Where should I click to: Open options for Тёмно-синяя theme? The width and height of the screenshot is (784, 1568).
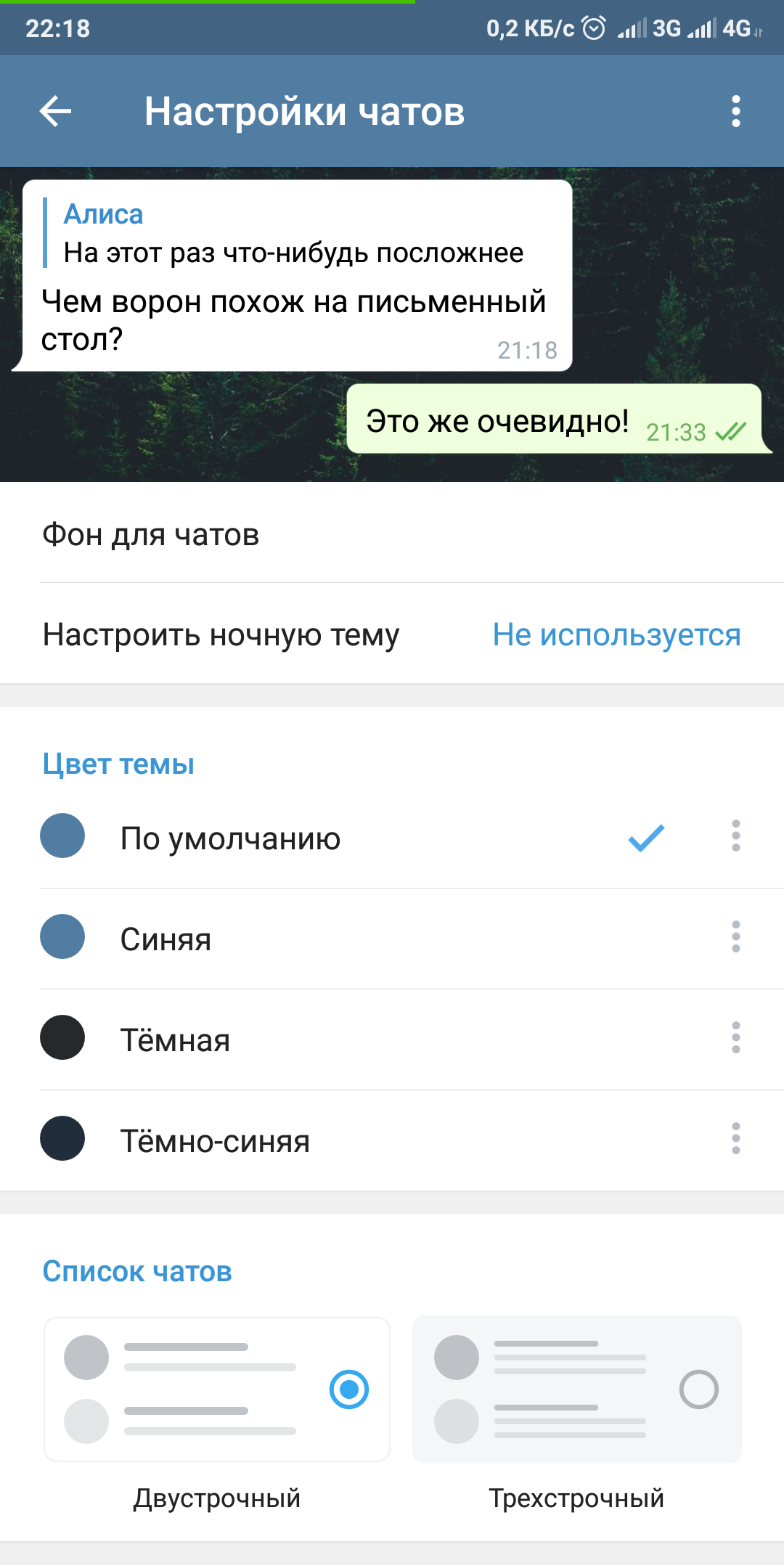(x=735, y=1139)
